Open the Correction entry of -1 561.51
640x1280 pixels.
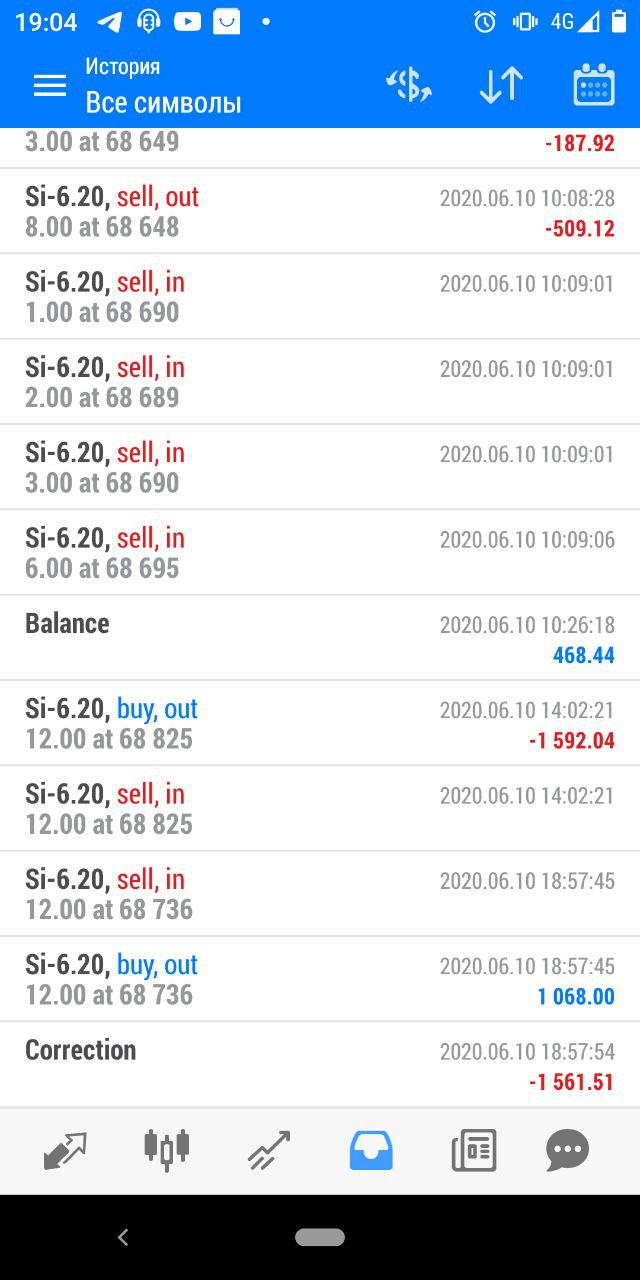[x=320, y=1064]
